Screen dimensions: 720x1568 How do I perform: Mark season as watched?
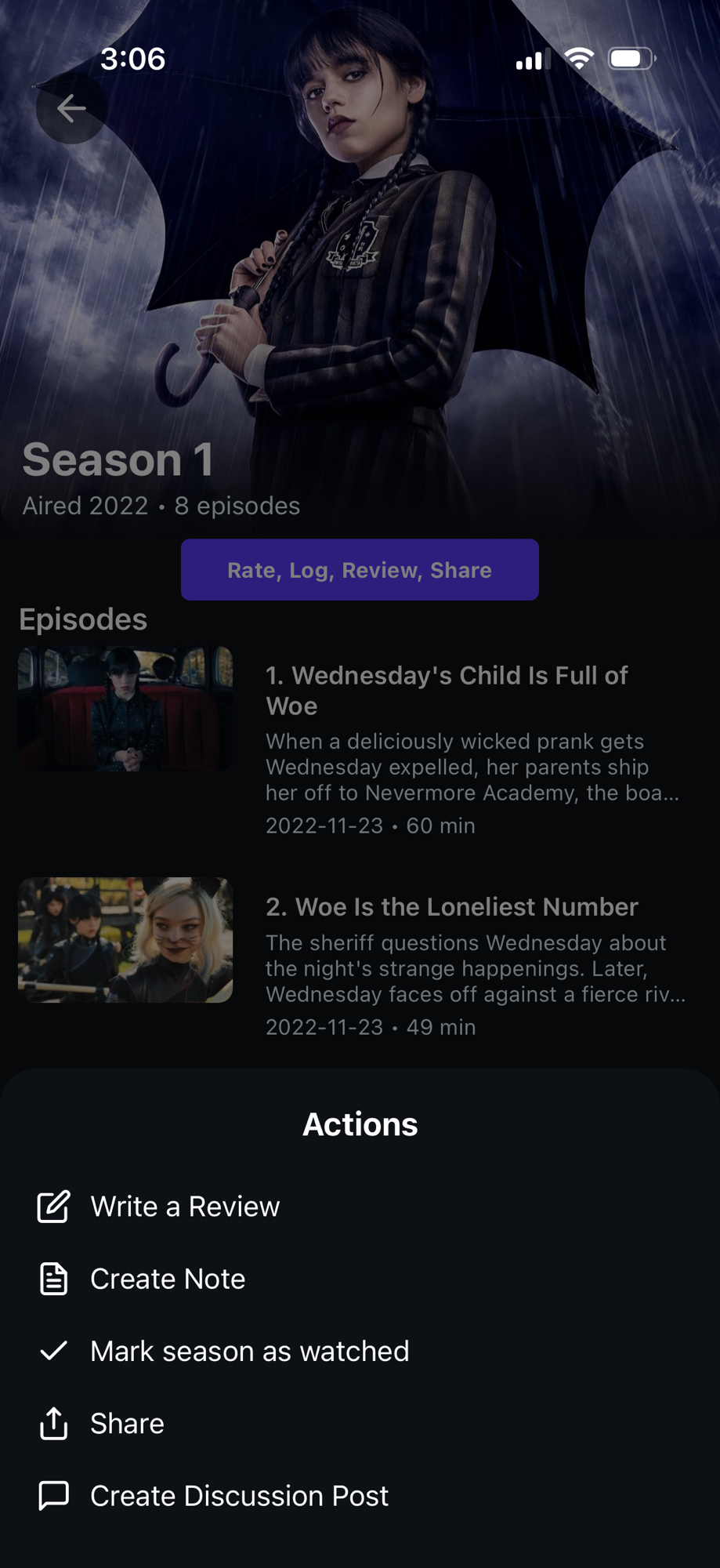[x=249, y=1351]
